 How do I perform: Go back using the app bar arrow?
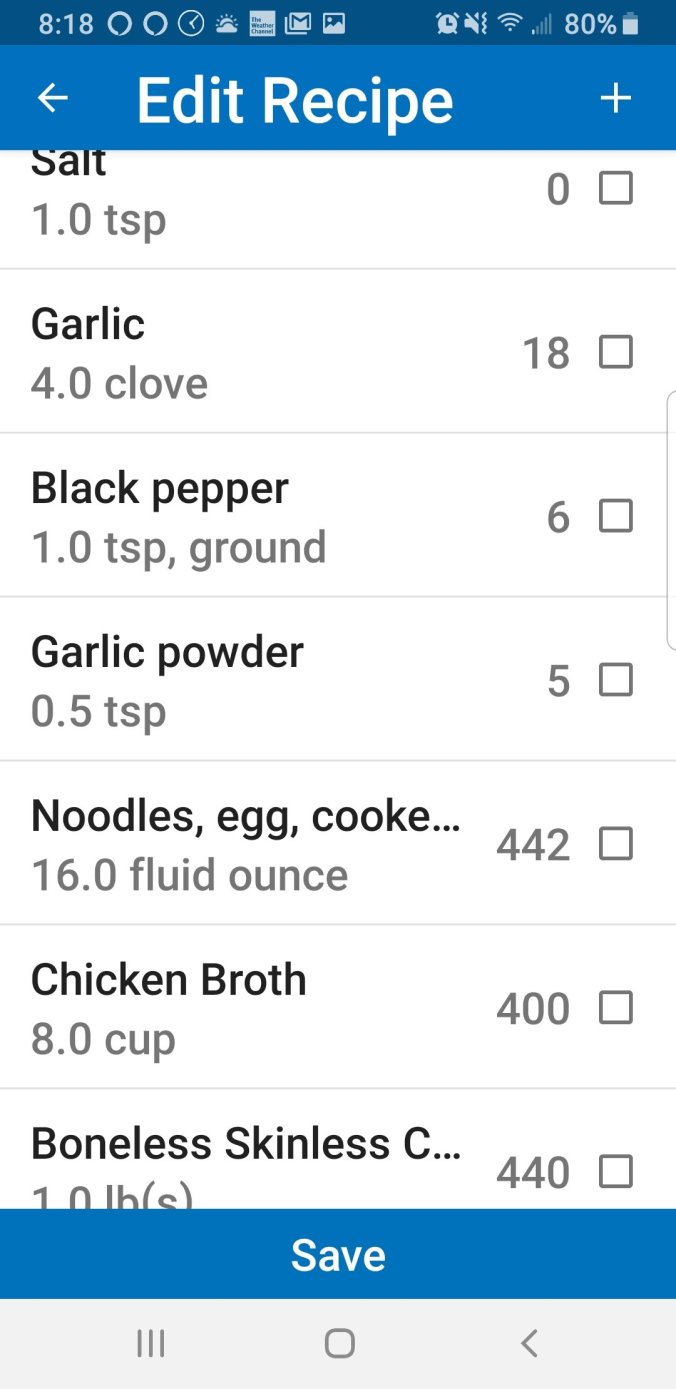(52, 98)
